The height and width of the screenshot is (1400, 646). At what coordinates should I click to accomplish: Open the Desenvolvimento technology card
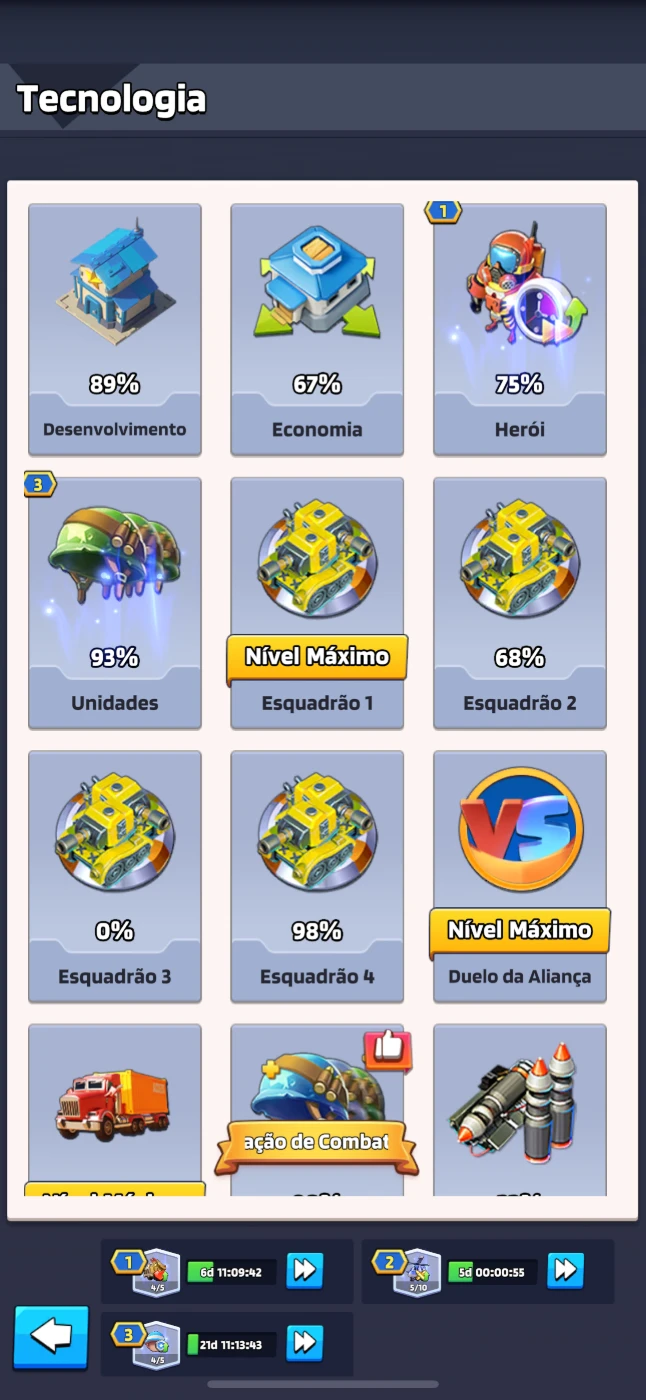[x=115, y=329]
